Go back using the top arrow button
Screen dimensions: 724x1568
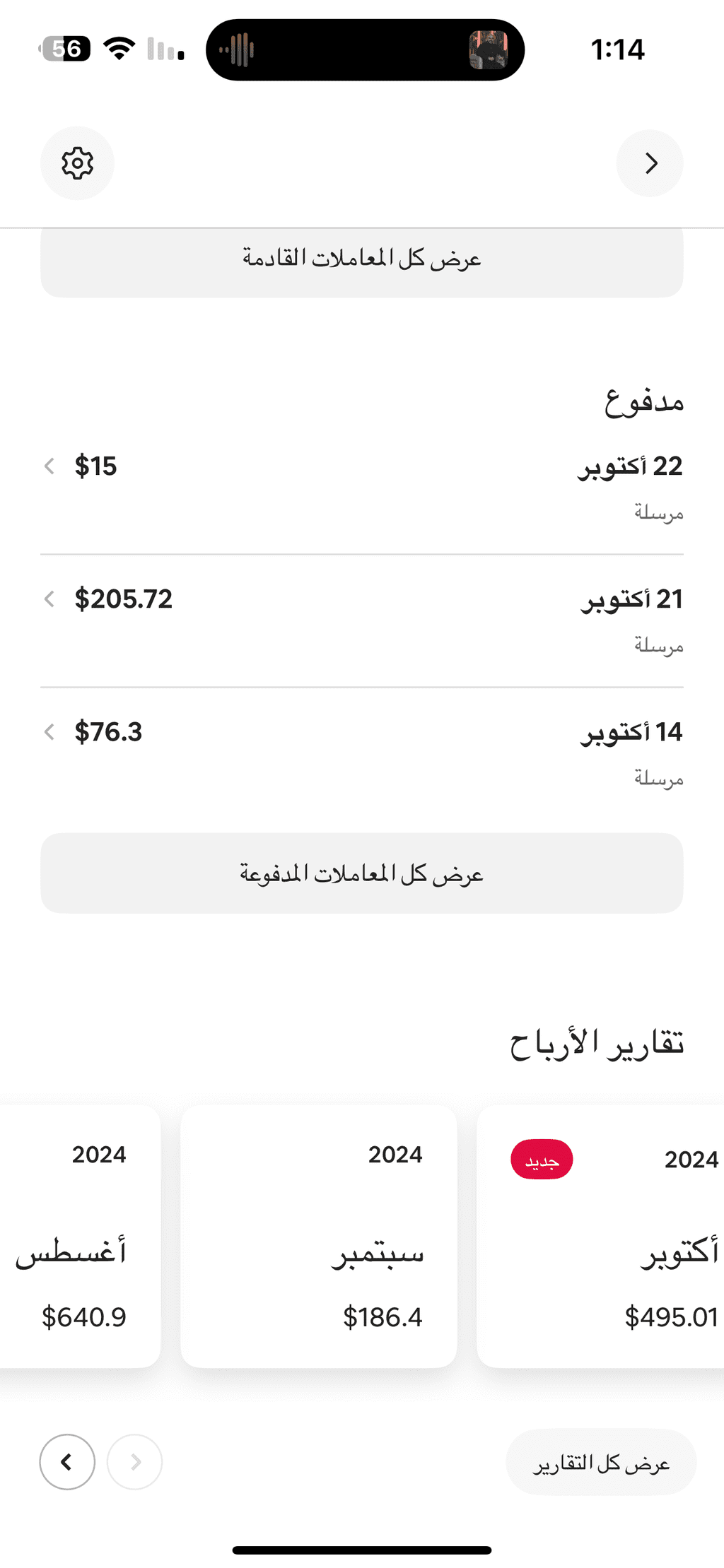coord(649,163)
